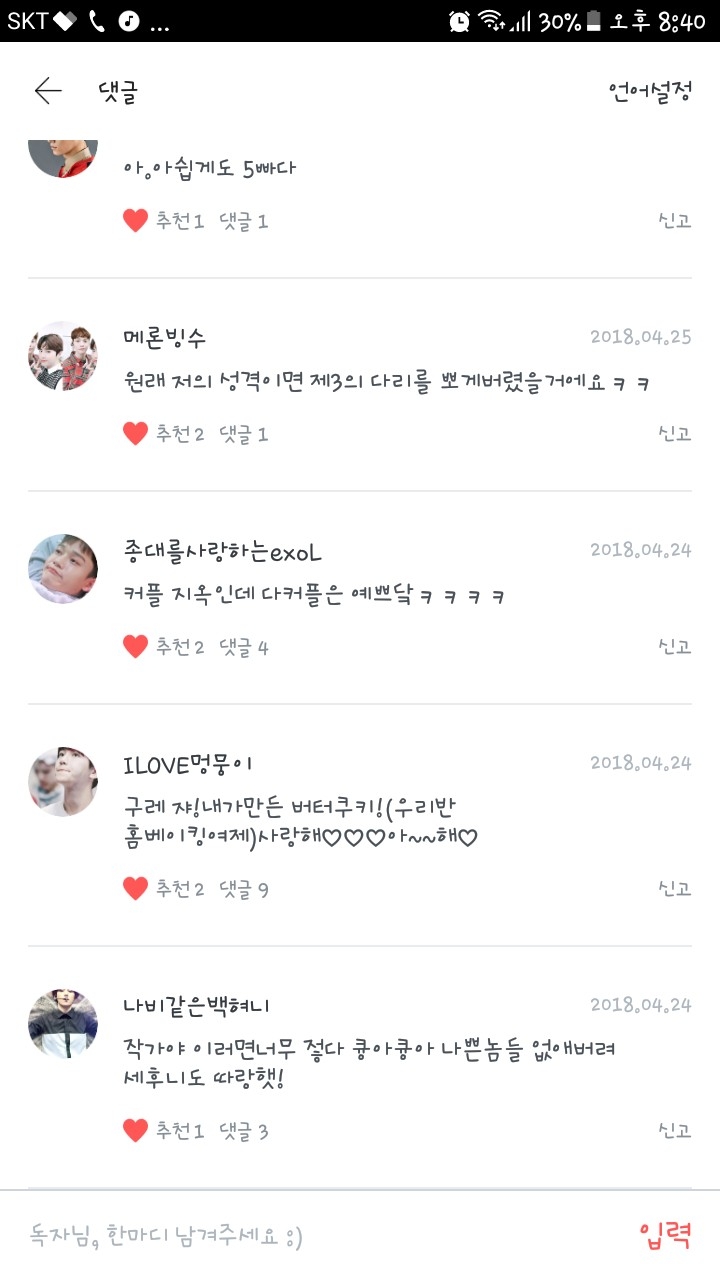The height and width of the screenshot is (1280, 720).
Task: Like 나비같은백혀니's comment
Action: pyautogui.click(x=136, y=1131)
